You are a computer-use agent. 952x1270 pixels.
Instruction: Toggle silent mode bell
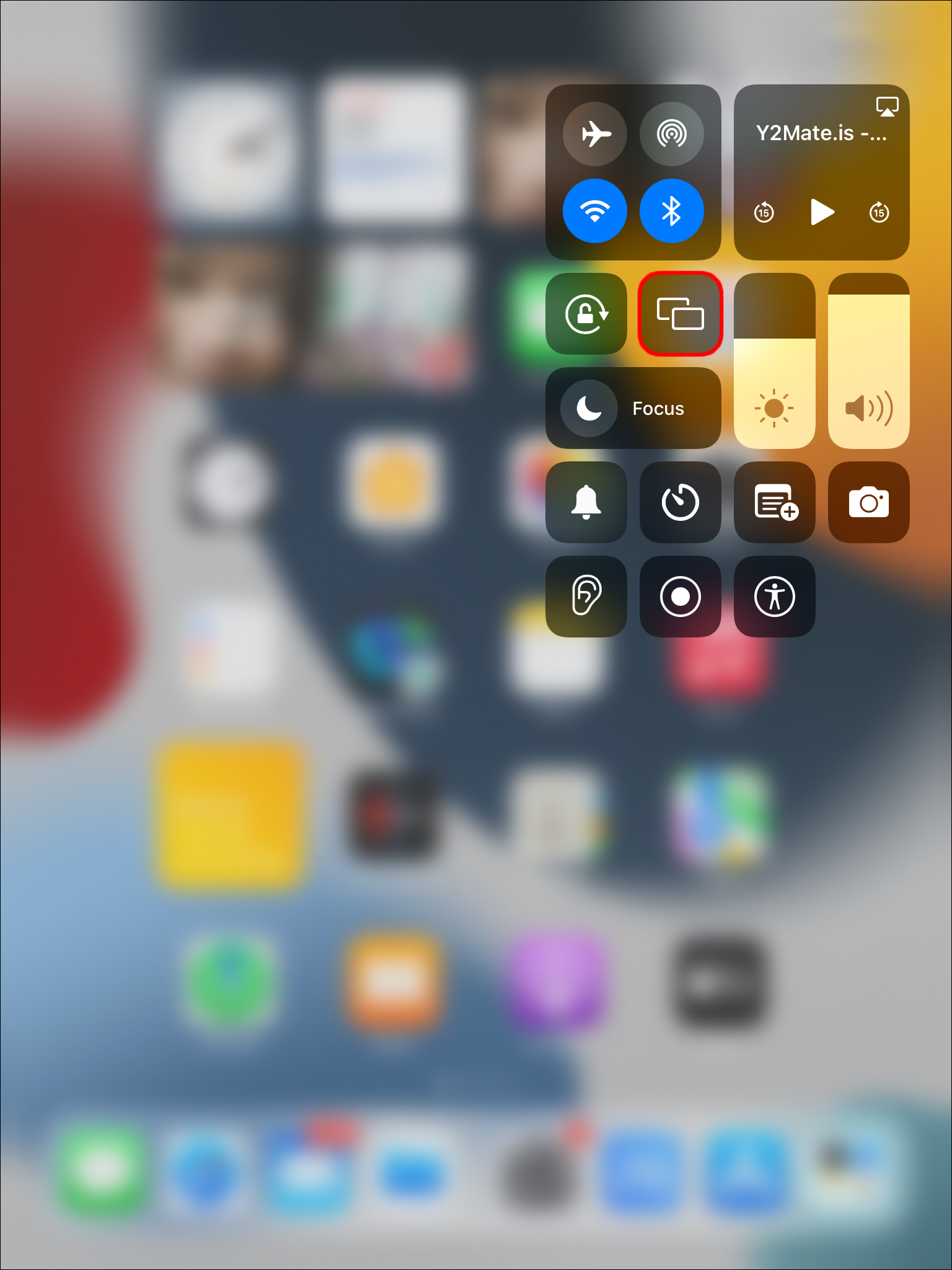point(586,502)
